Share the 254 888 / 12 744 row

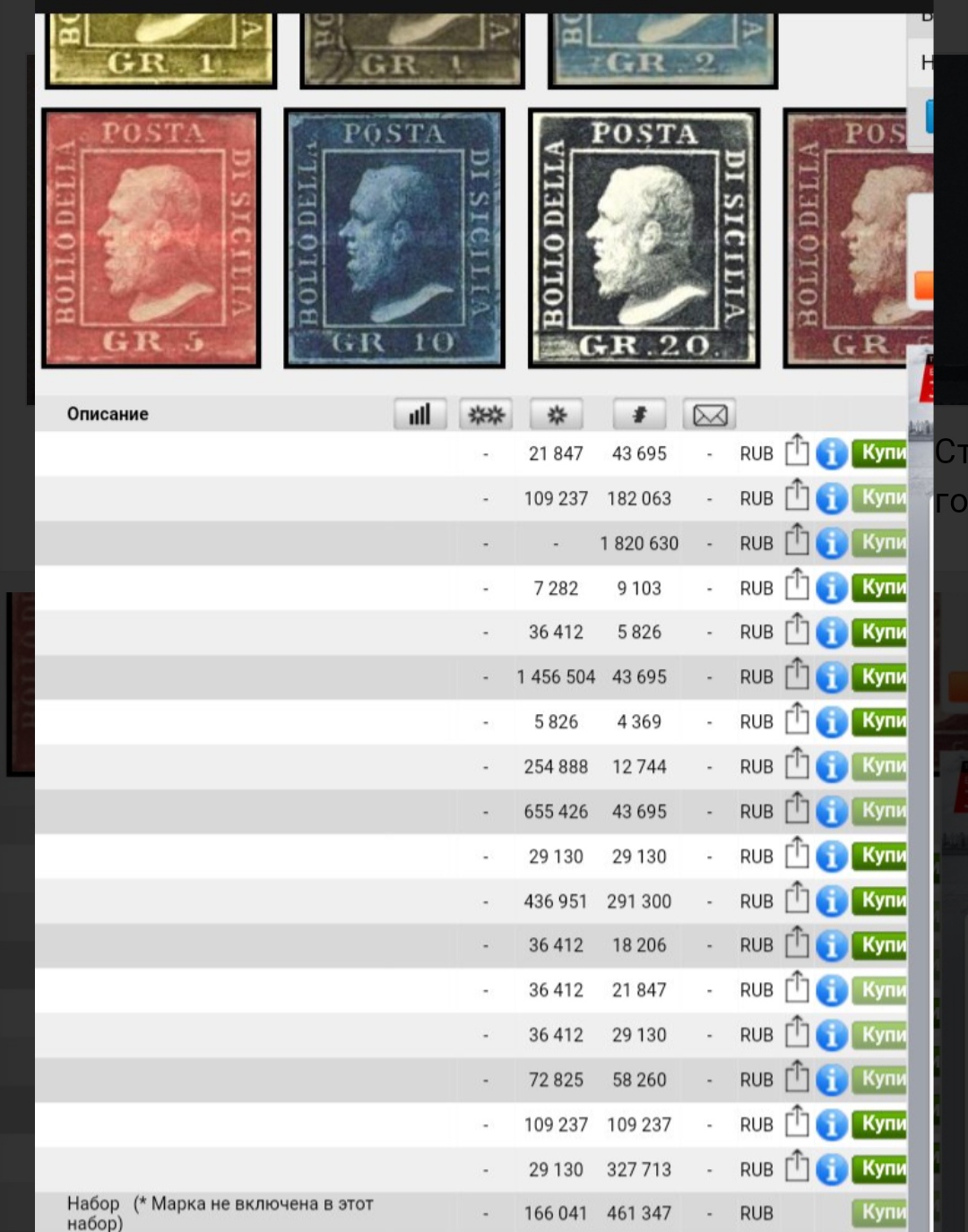pyautogui.click(x=797, y=764)
